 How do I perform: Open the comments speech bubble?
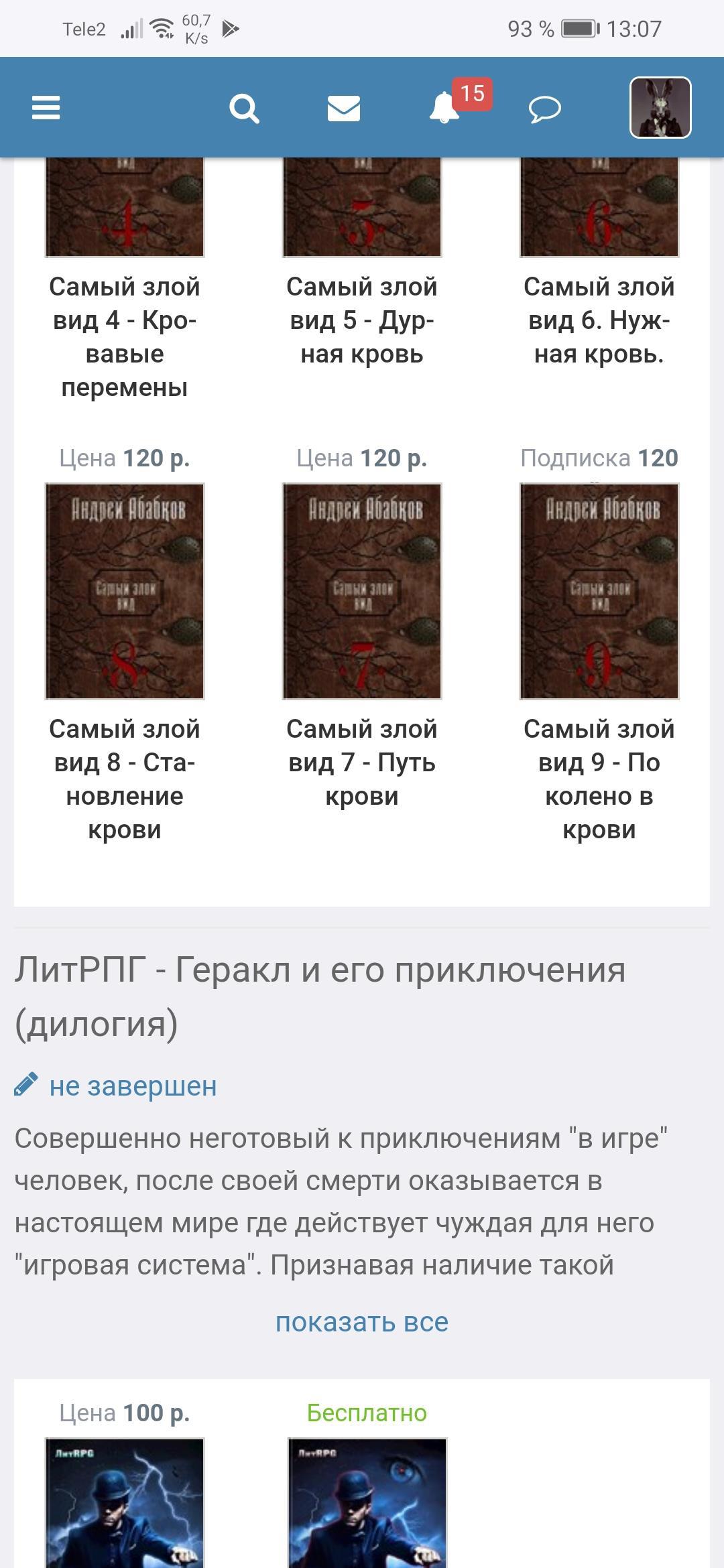click(x=544, y=109)
